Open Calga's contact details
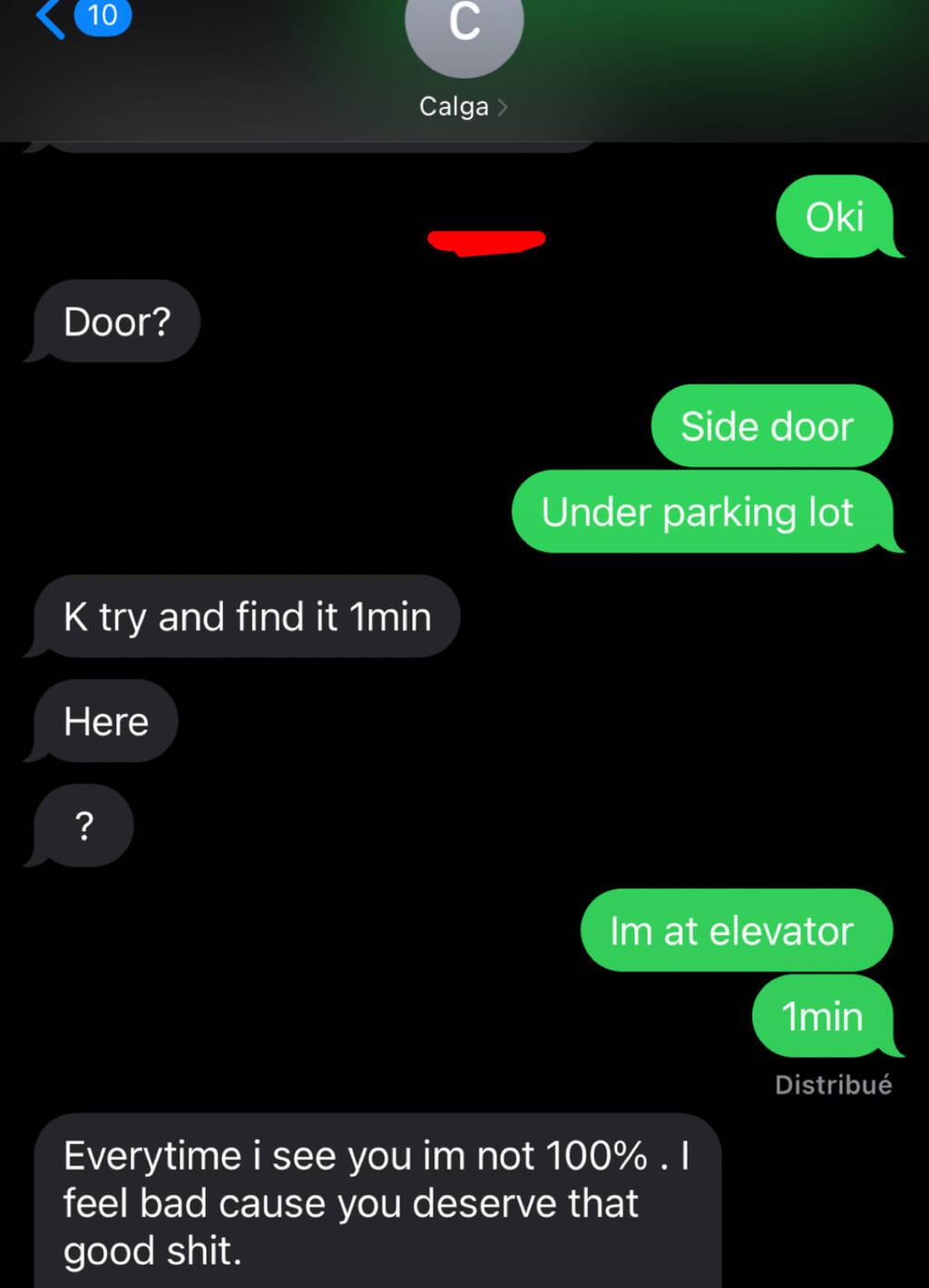 coord(463,106)
